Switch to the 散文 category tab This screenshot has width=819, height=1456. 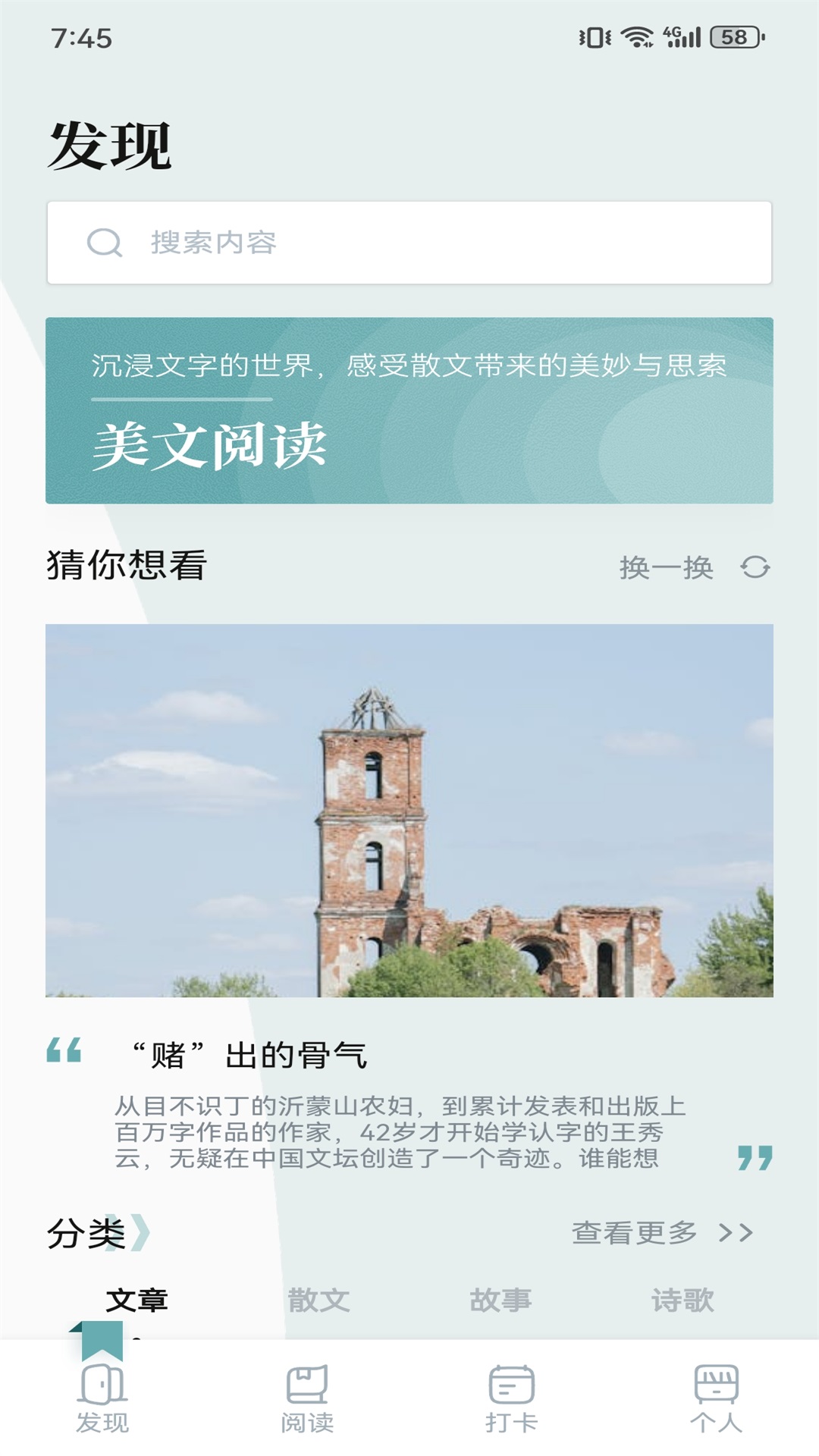click(318, 1300)
